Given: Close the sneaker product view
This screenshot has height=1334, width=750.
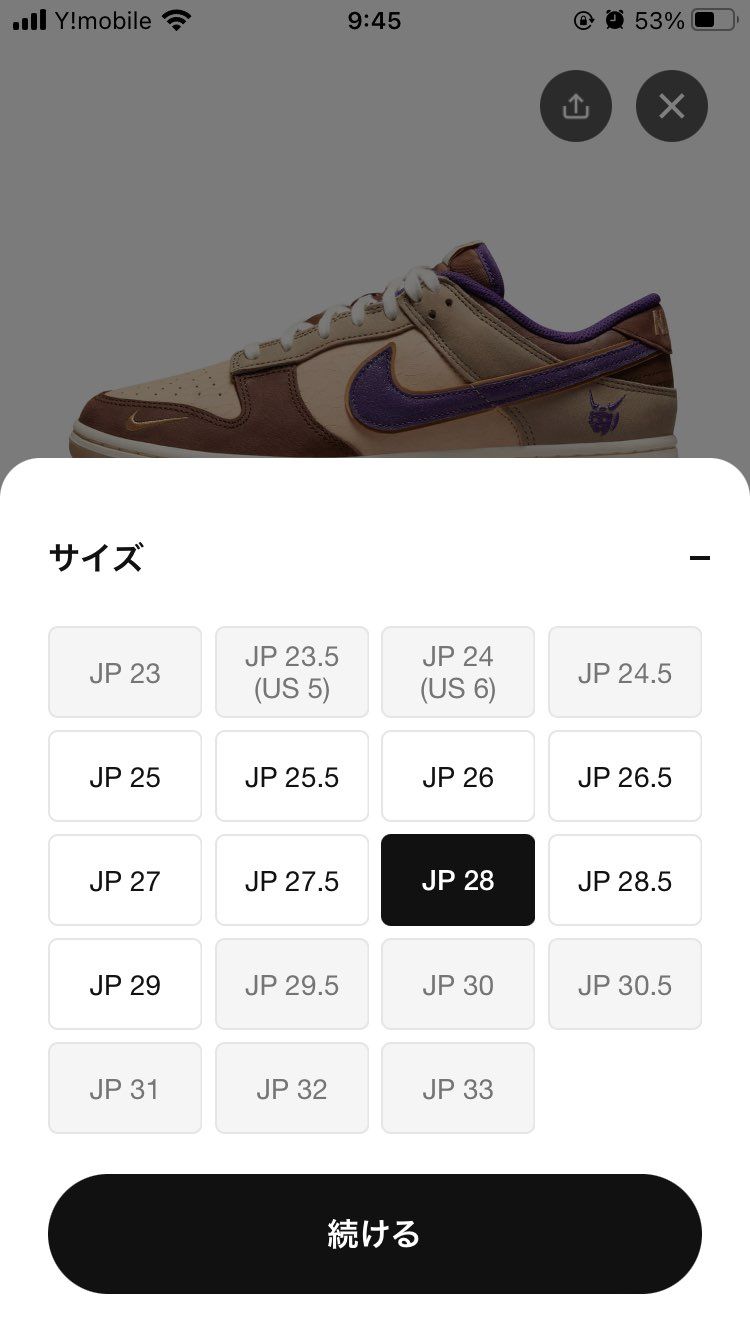Looking at the screenshot, I should pyautogui.click(x=671, y=105).
